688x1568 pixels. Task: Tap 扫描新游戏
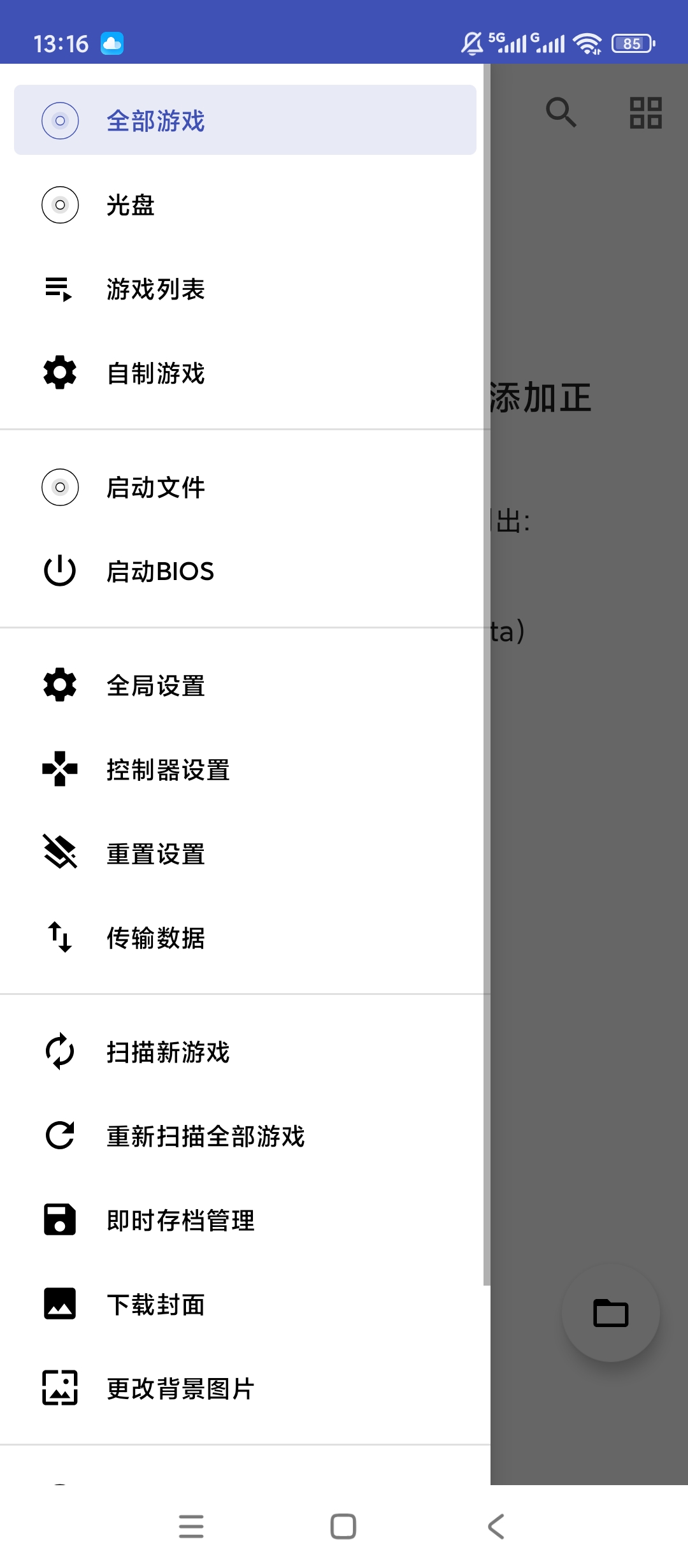(245, 1052)
